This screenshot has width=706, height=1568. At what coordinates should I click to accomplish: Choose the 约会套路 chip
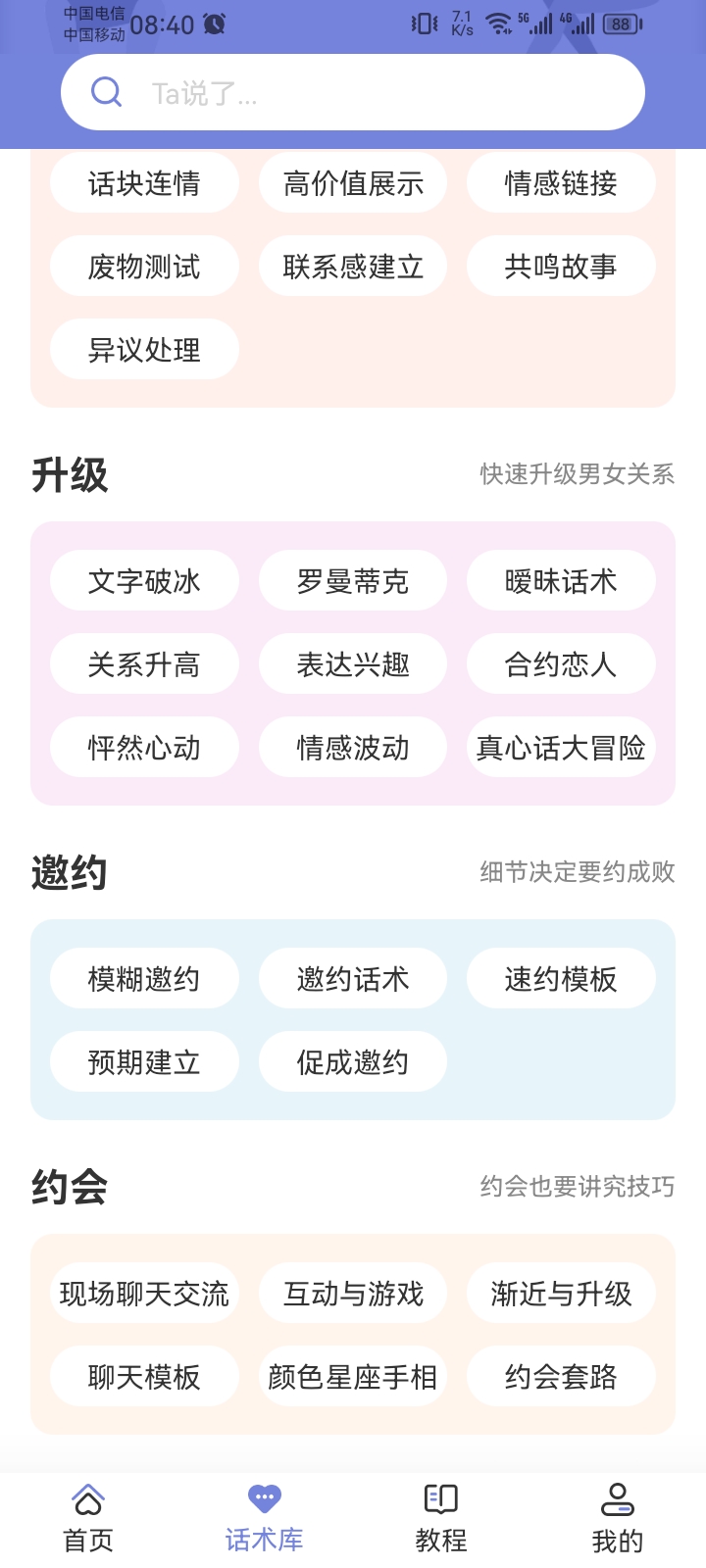(x=561, y=1377)
